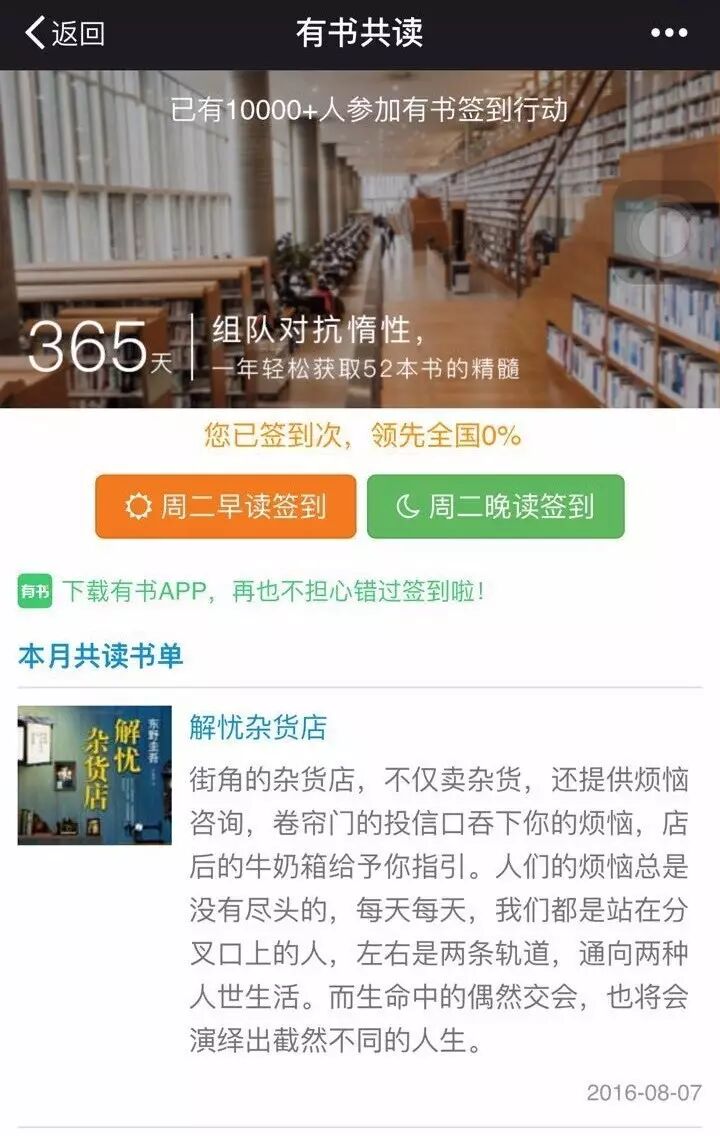Open the 下载有书APP download link
The width and height of the screenshot is (720, 1136).
[273, 591]
